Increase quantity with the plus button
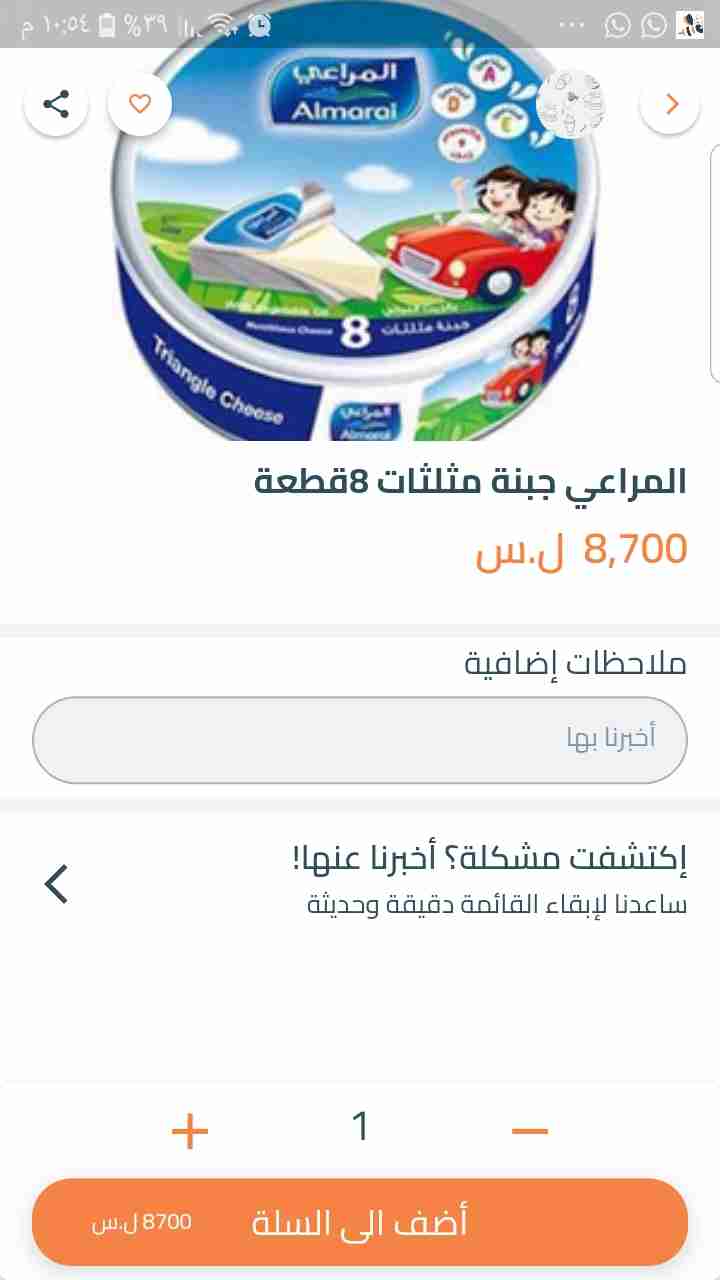The image size is (720, 1280). (190, 1131)
